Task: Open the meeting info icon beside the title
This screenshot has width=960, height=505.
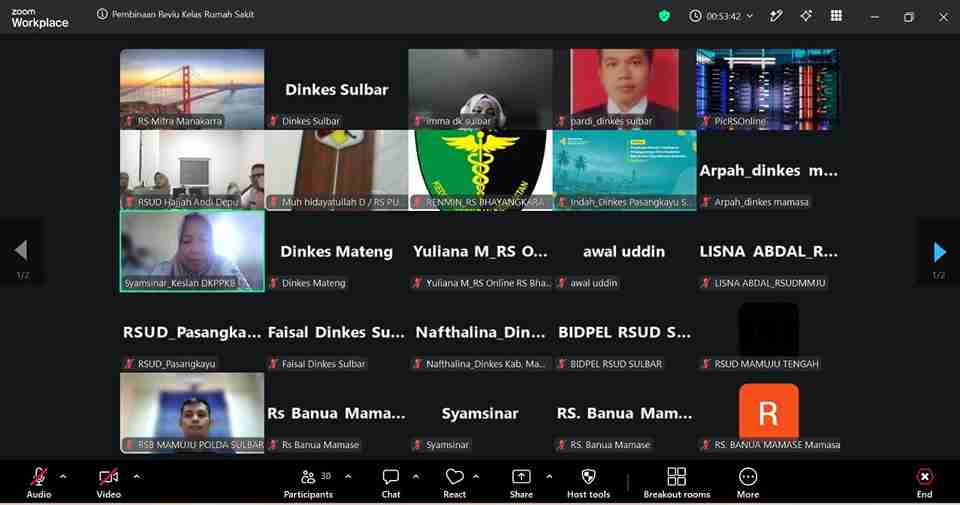Action: 102,14
